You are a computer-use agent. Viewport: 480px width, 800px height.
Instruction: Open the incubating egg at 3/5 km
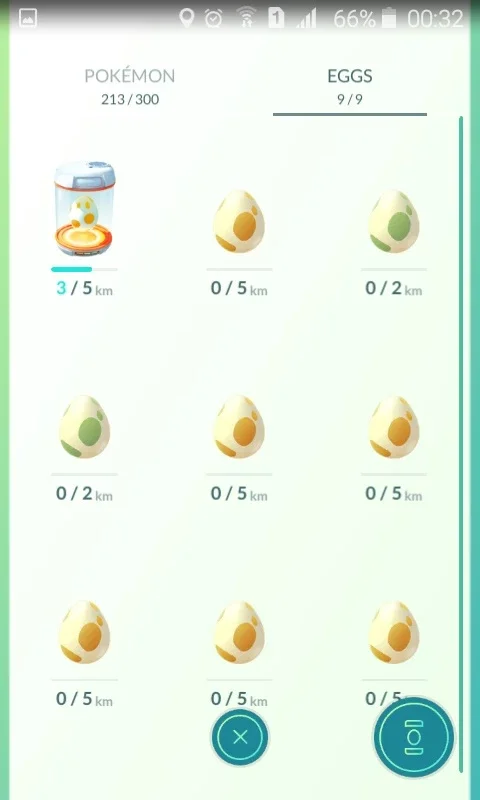coord(85,209)
